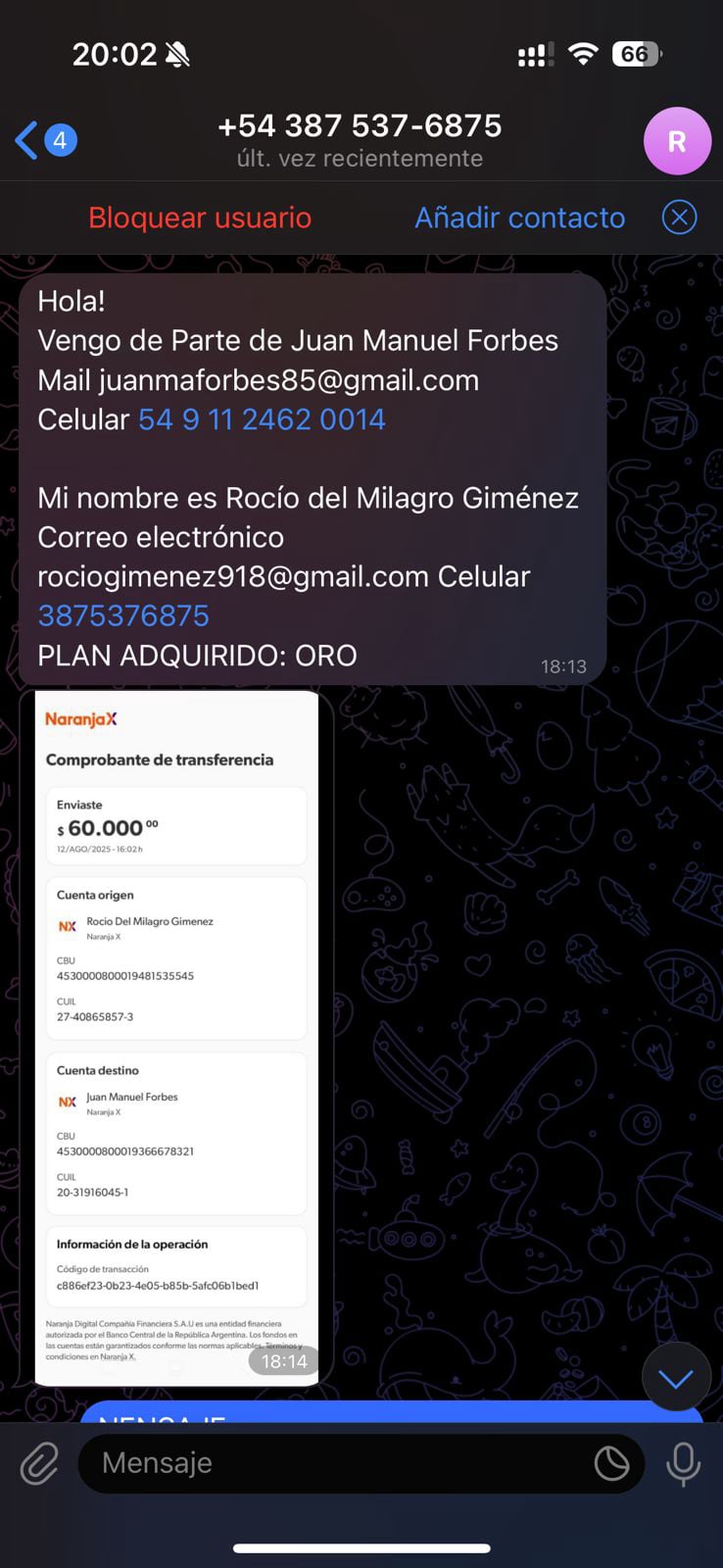Dismiss the block or add contact bar
723x1568 pixels.
[679, 218]
